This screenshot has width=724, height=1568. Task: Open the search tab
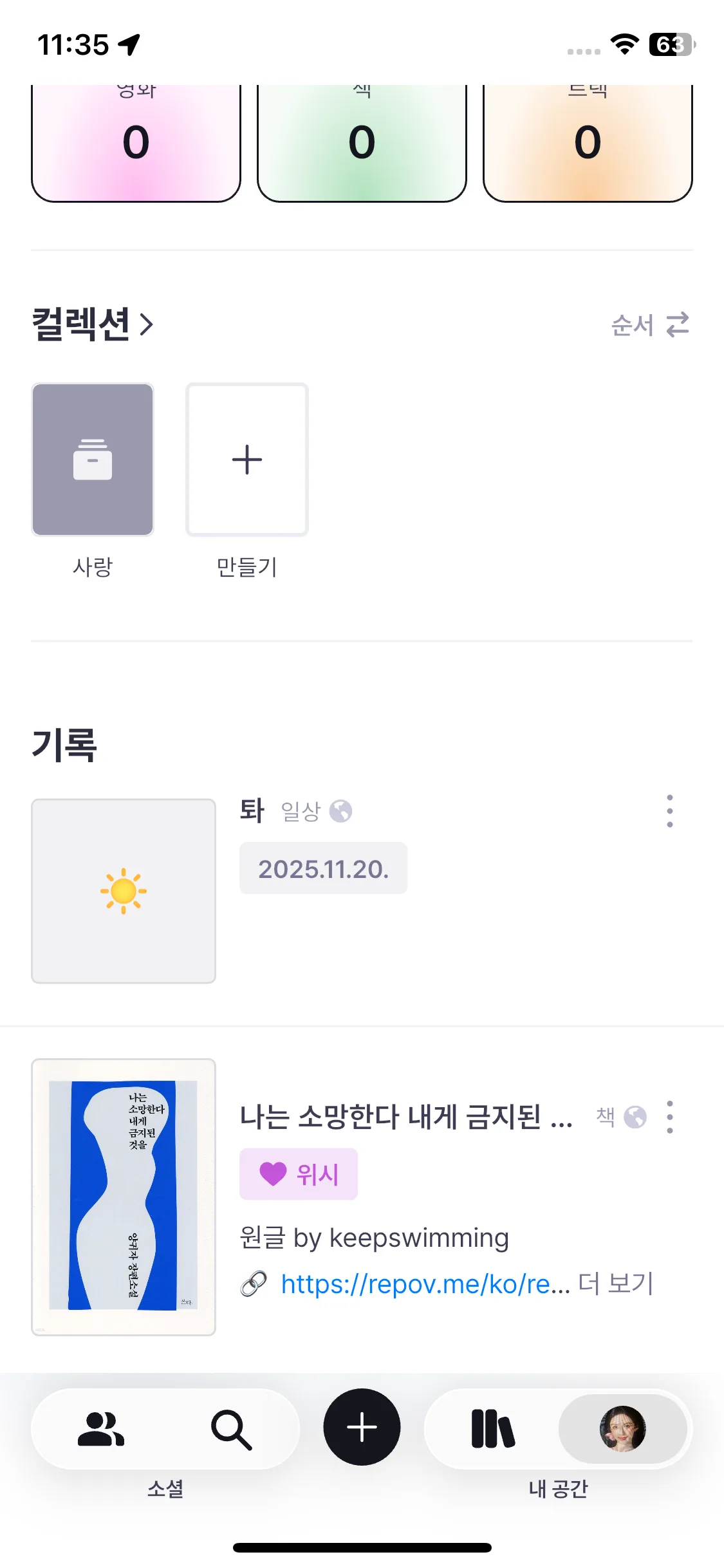point(232,1429)
